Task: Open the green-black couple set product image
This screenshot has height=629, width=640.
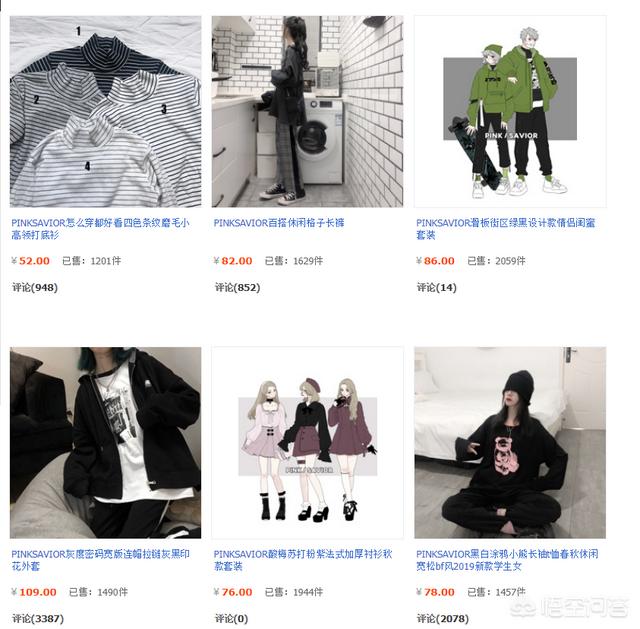Action: point(510,111)
